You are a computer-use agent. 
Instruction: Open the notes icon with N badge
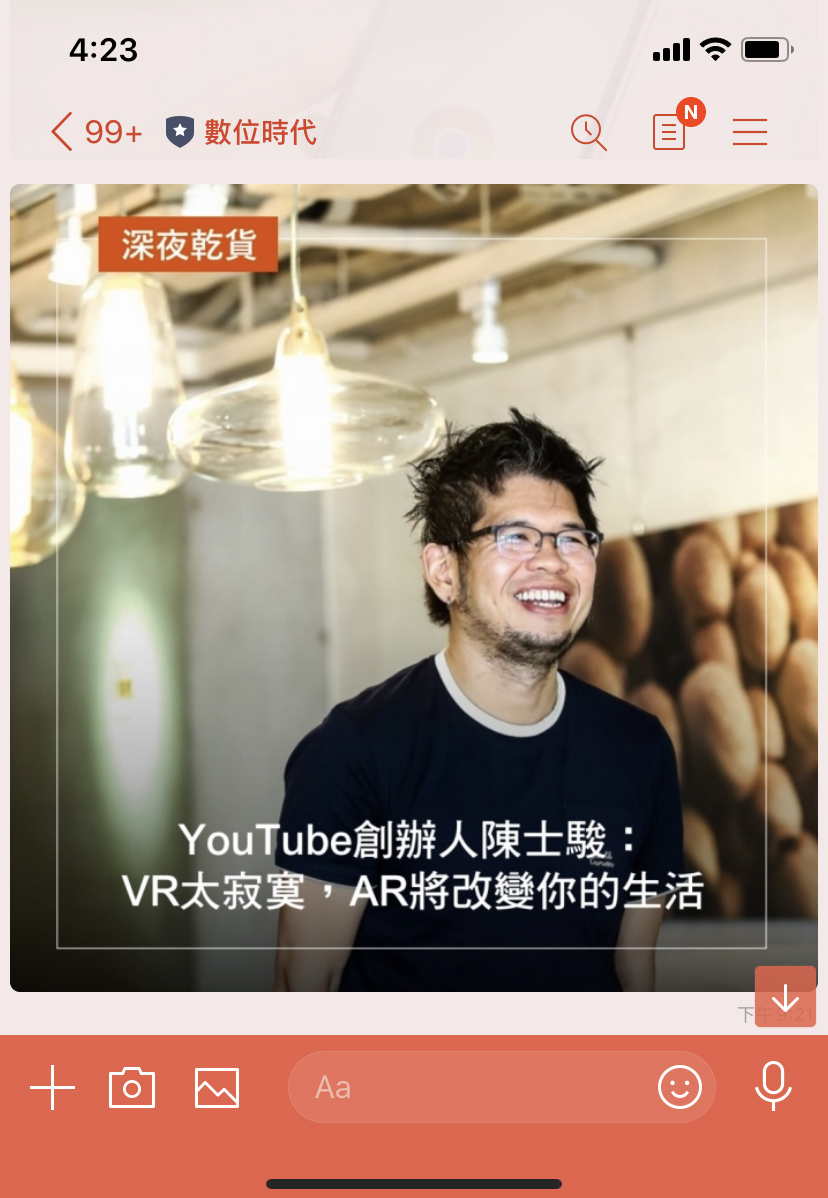[670, 131]
